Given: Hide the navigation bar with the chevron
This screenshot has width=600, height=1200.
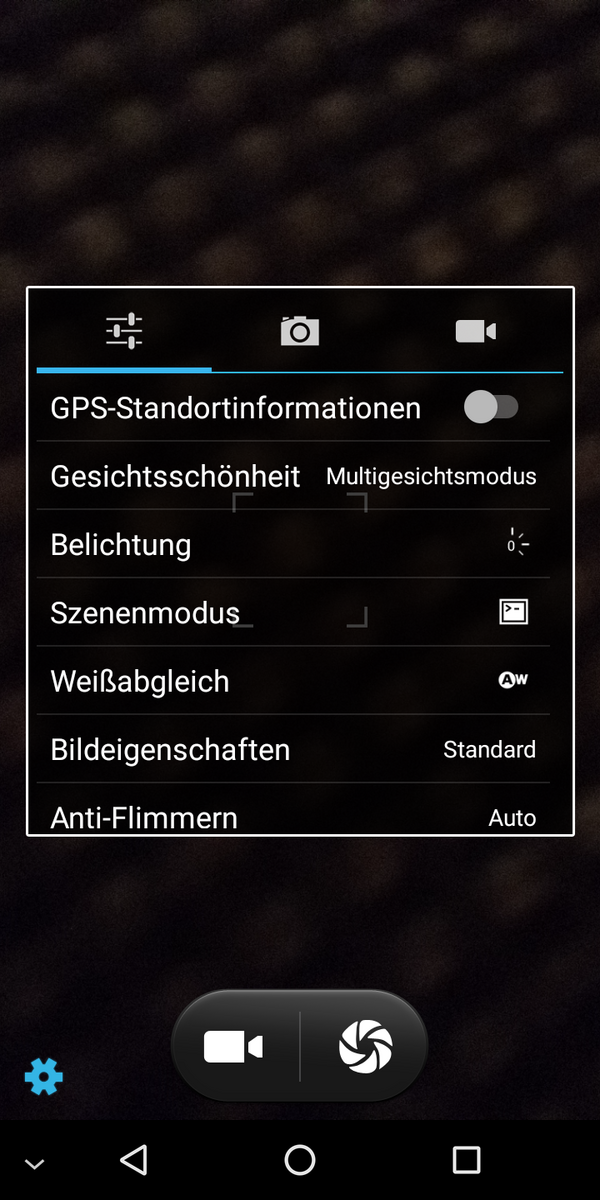Looking at the screenshot, I should click(x=35, y=1164).
